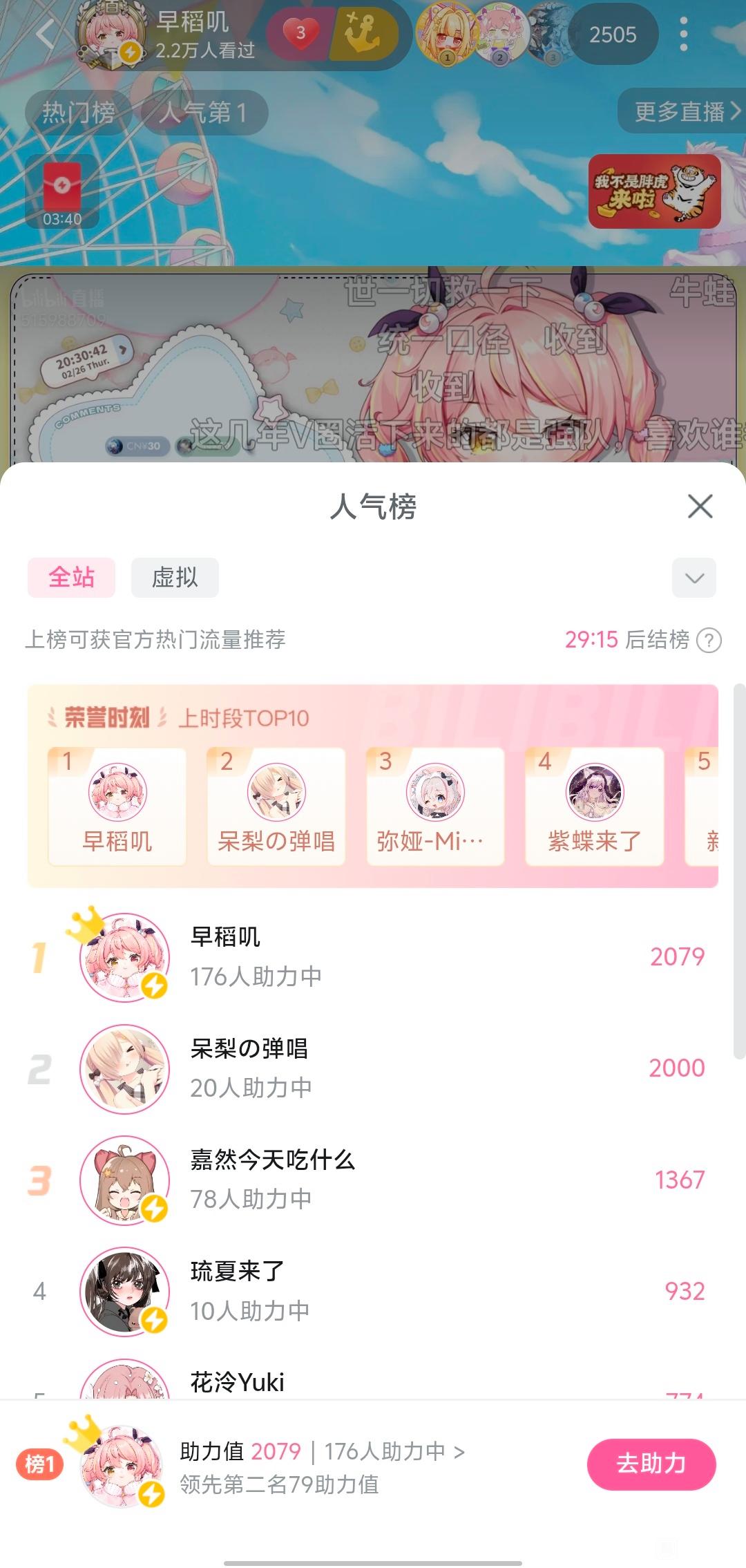Open 早稻叽 in the ranking list

coord(373,957)
